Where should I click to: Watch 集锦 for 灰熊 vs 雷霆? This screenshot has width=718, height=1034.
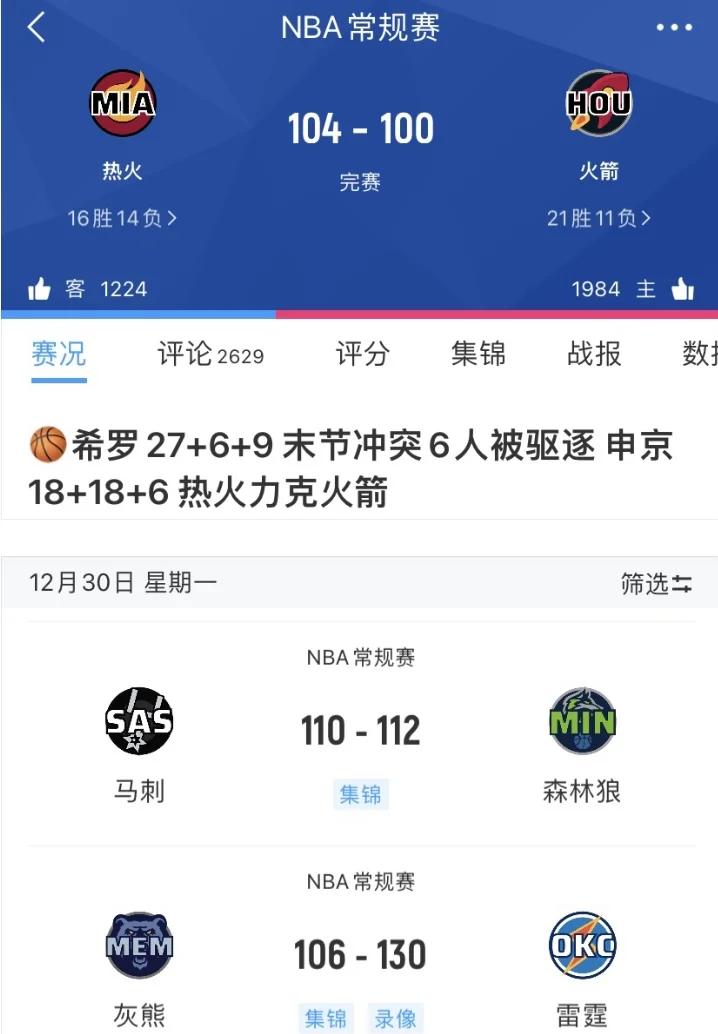point(325,1018)
